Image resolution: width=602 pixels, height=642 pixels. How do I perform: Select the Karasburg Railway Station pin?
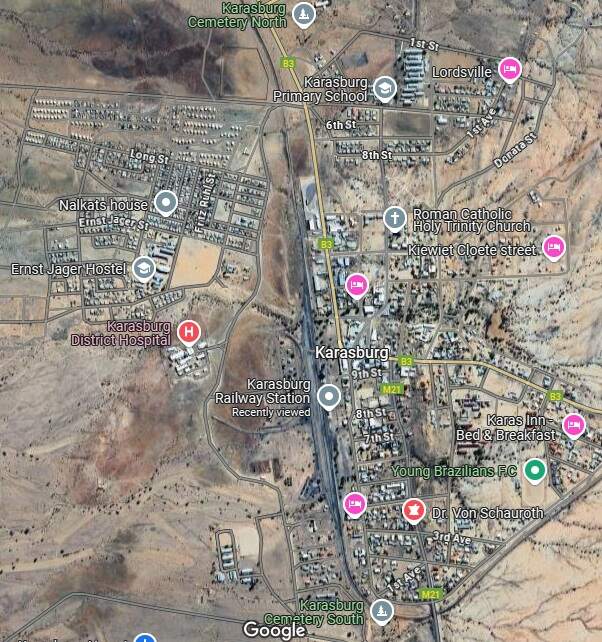point(329,398)
